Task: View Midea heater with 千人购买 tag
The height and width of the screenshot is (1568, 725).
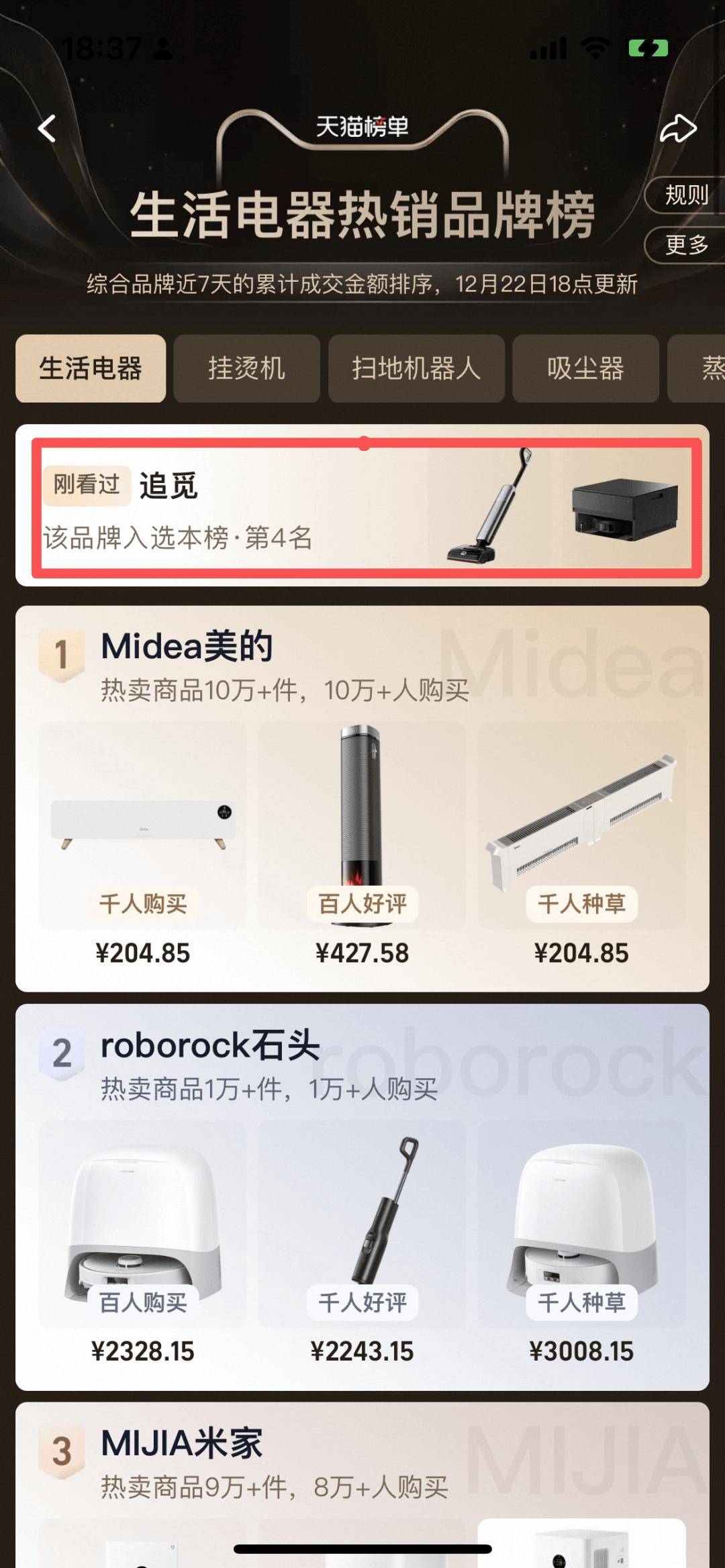Action: point(143,826)
